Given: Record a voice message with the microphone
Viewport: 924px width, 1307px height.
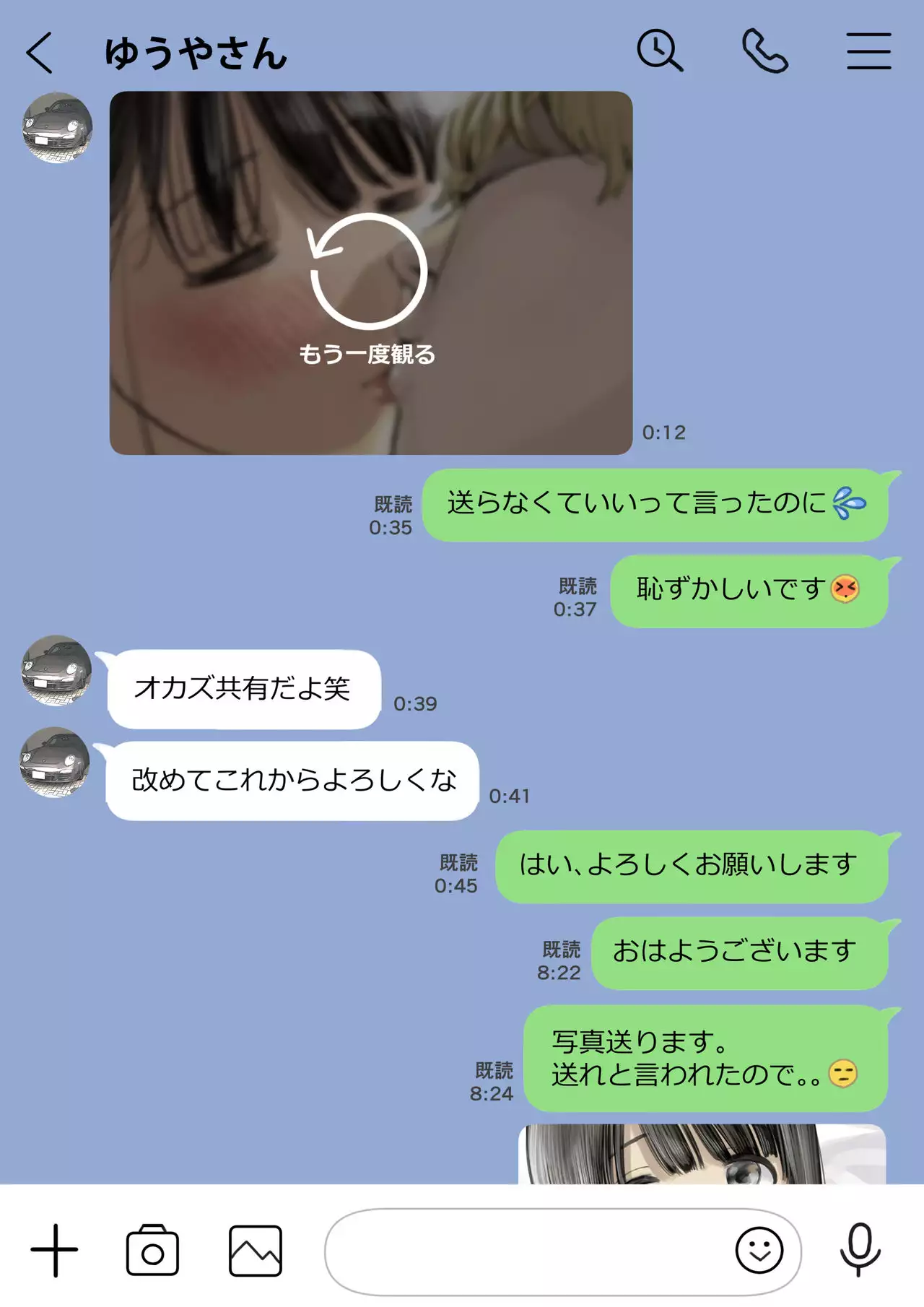Looking at the screenshot, I should 860,1249.
